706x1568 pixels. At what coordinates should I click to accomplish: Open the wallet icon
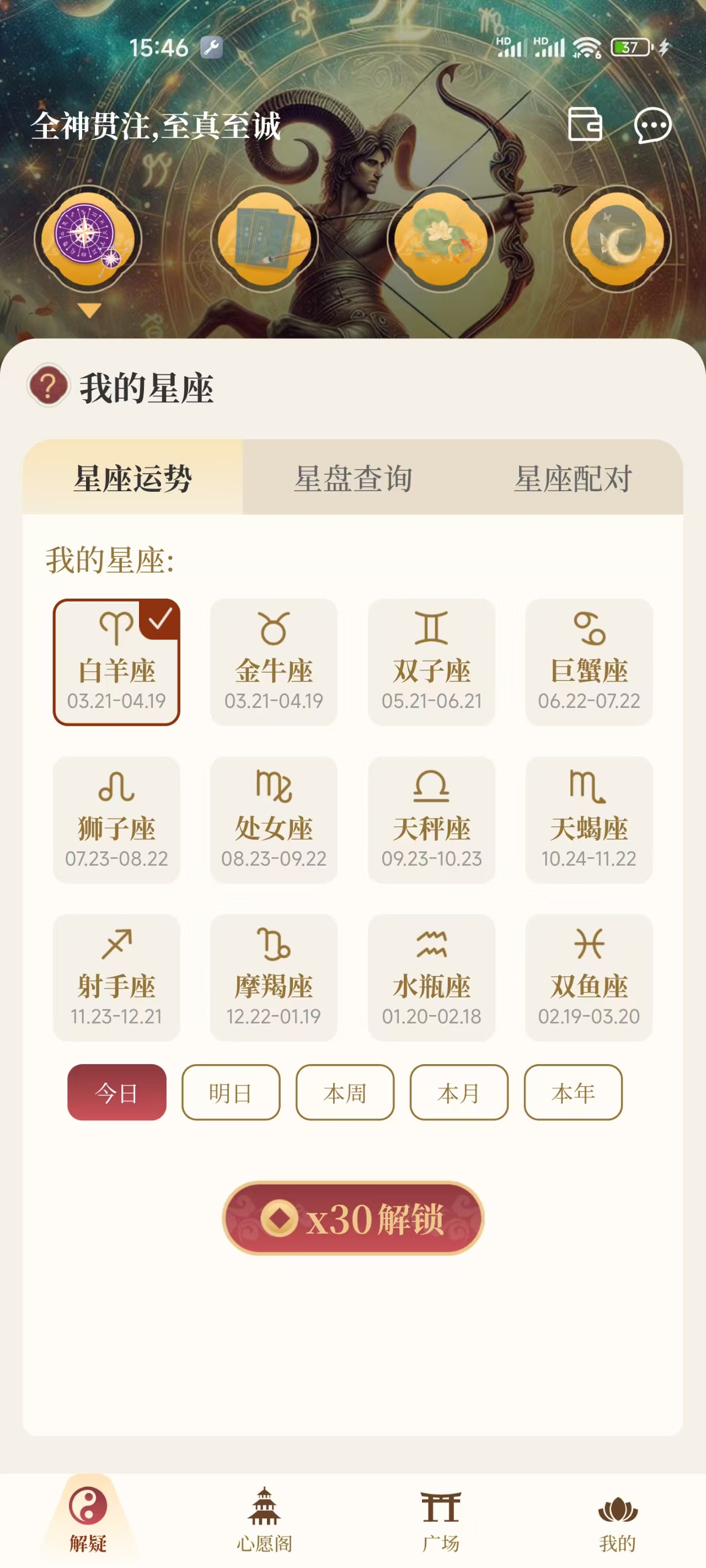tap(585, 124)
